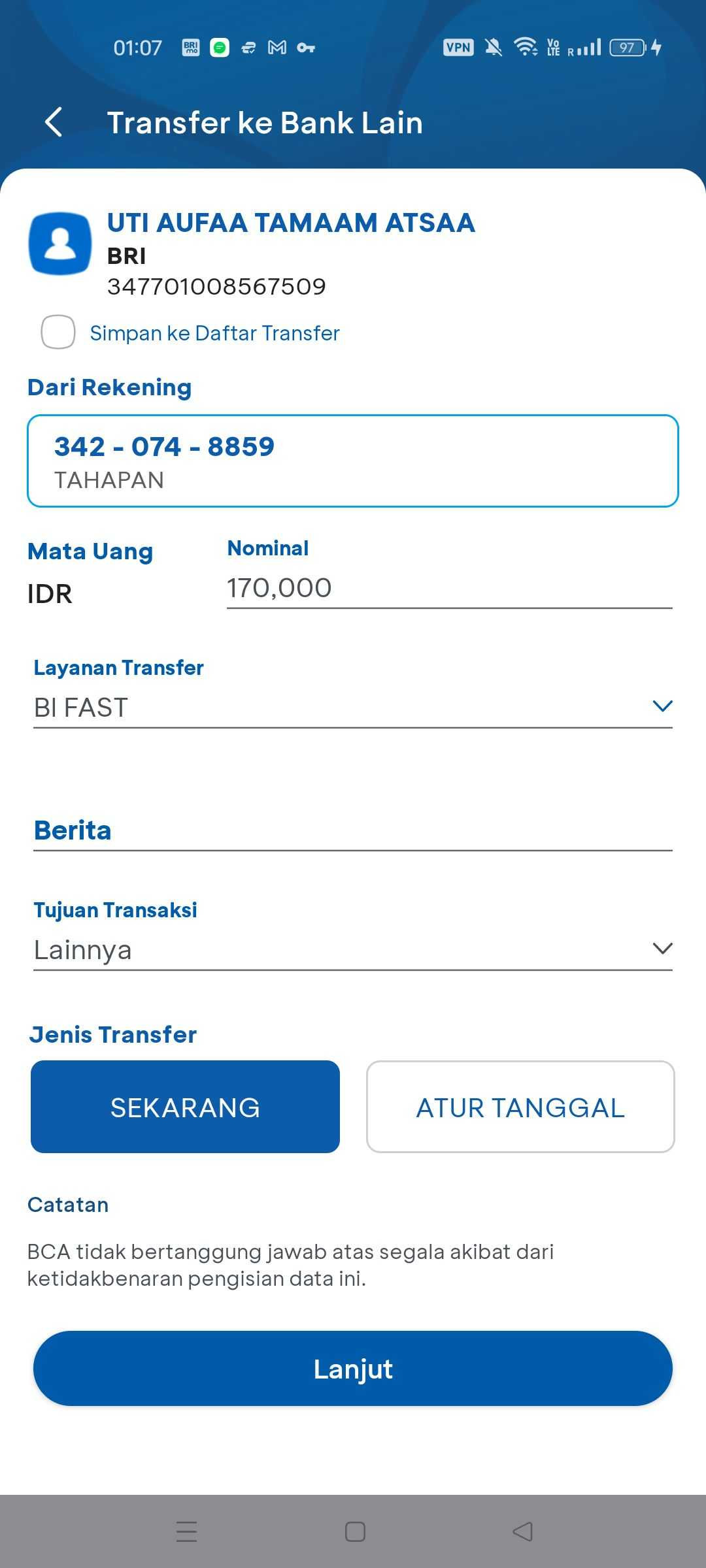Screen dimensions: 706x1568
Task: Go back from Transfer ke Bank Lain
Action: (x=54, y=122)
